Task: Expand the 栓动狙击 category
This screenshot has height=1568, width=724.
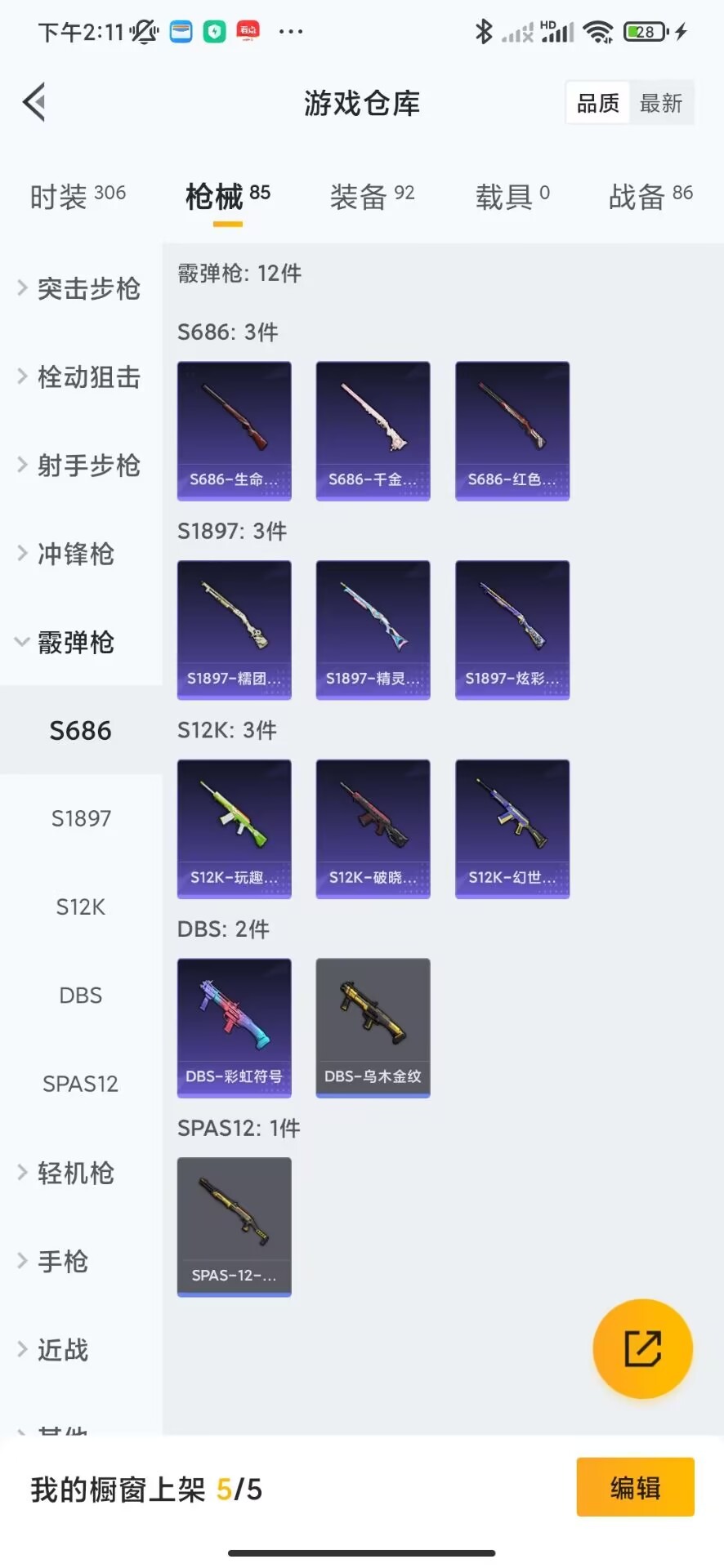Action: coord(79,377)
